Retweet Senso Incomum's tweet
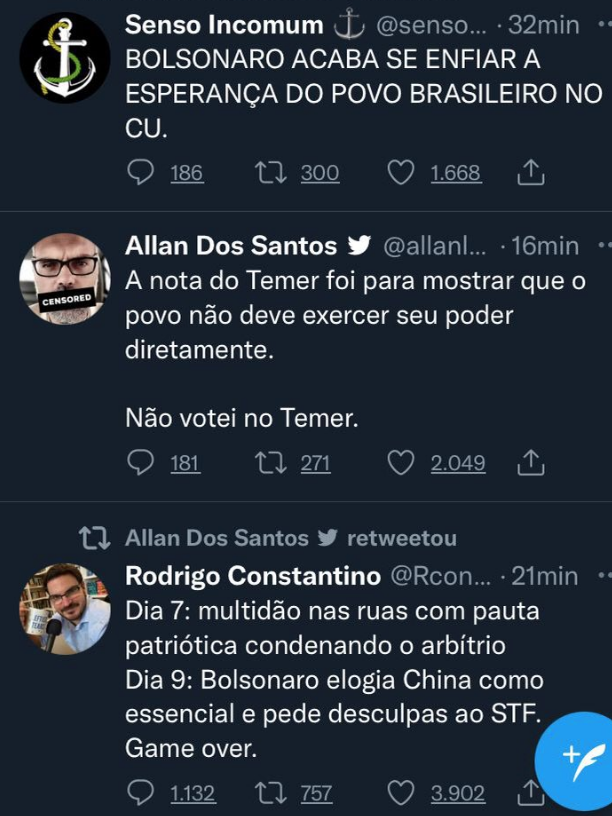The width and height of the screenshot is (612, 816). click(269, 173)
